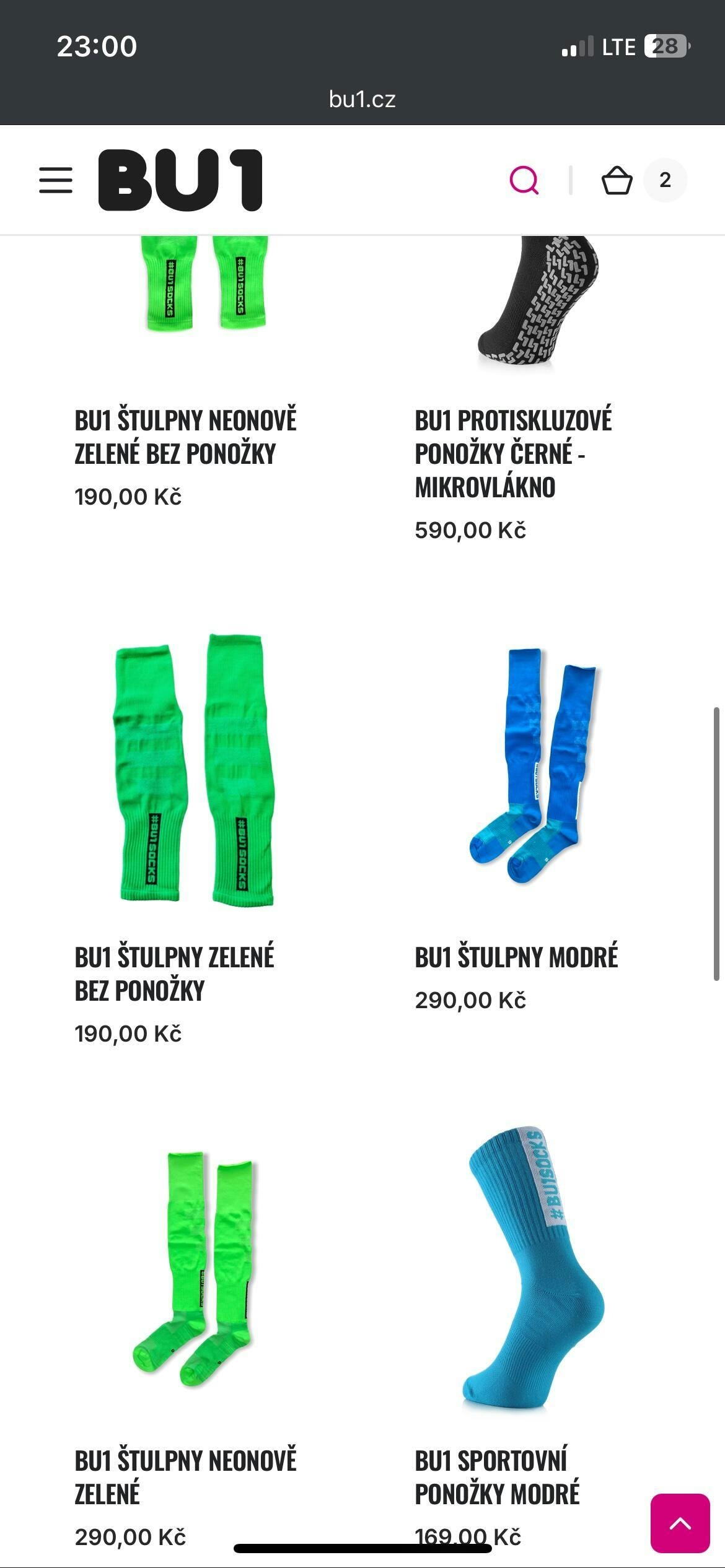Image resolution: width=725 pixels, height=1568 pixels.
Task: Open the search magnifier icon
Action: [x=524, y=180]
